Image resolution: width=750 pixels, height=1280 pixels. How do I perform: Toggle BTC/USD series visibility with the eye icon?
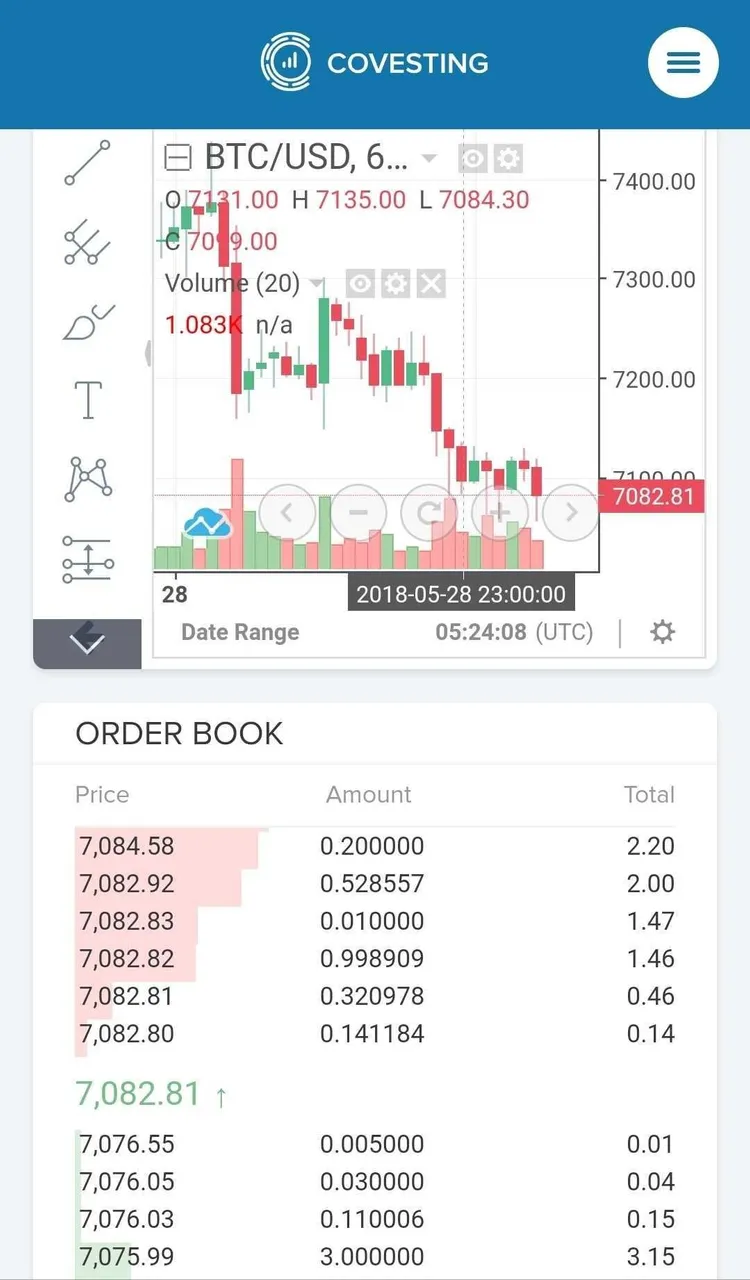click(473, 158)
